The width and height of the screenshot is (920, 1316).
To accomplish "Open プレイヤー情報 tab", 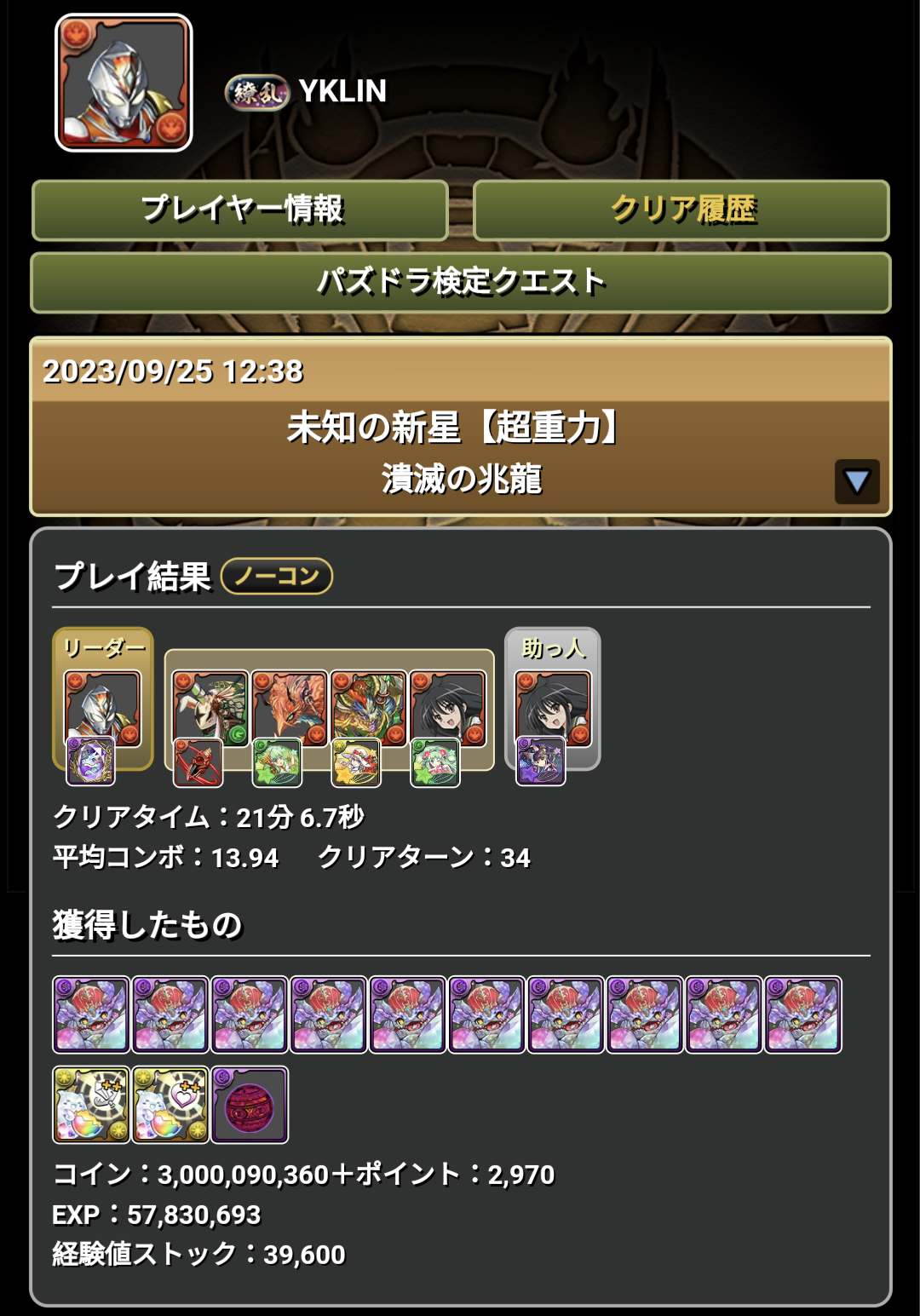I will click(x=240, y=210).
